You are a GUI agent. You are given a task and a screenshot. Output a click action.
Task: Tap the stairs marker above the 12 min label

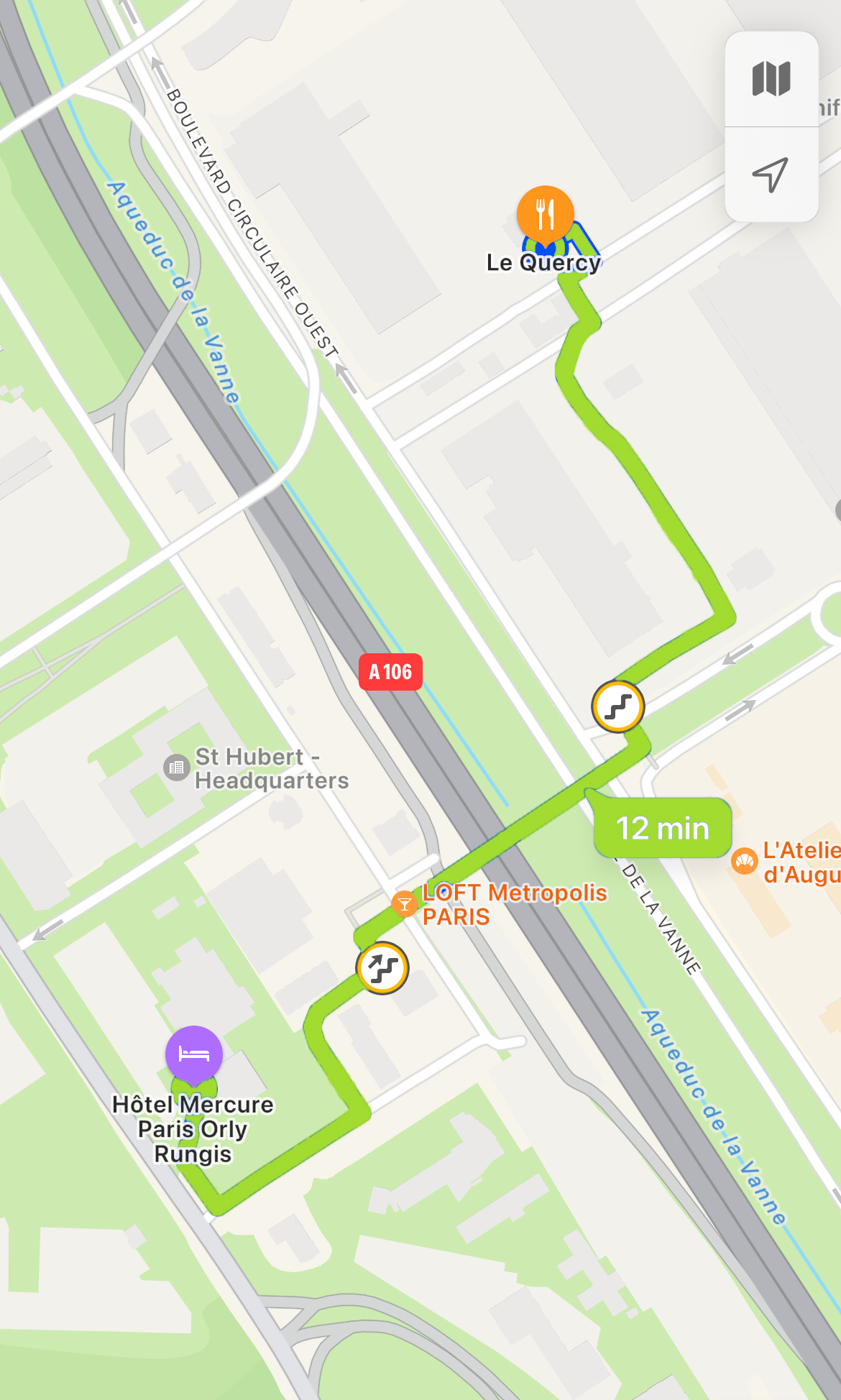618,706
